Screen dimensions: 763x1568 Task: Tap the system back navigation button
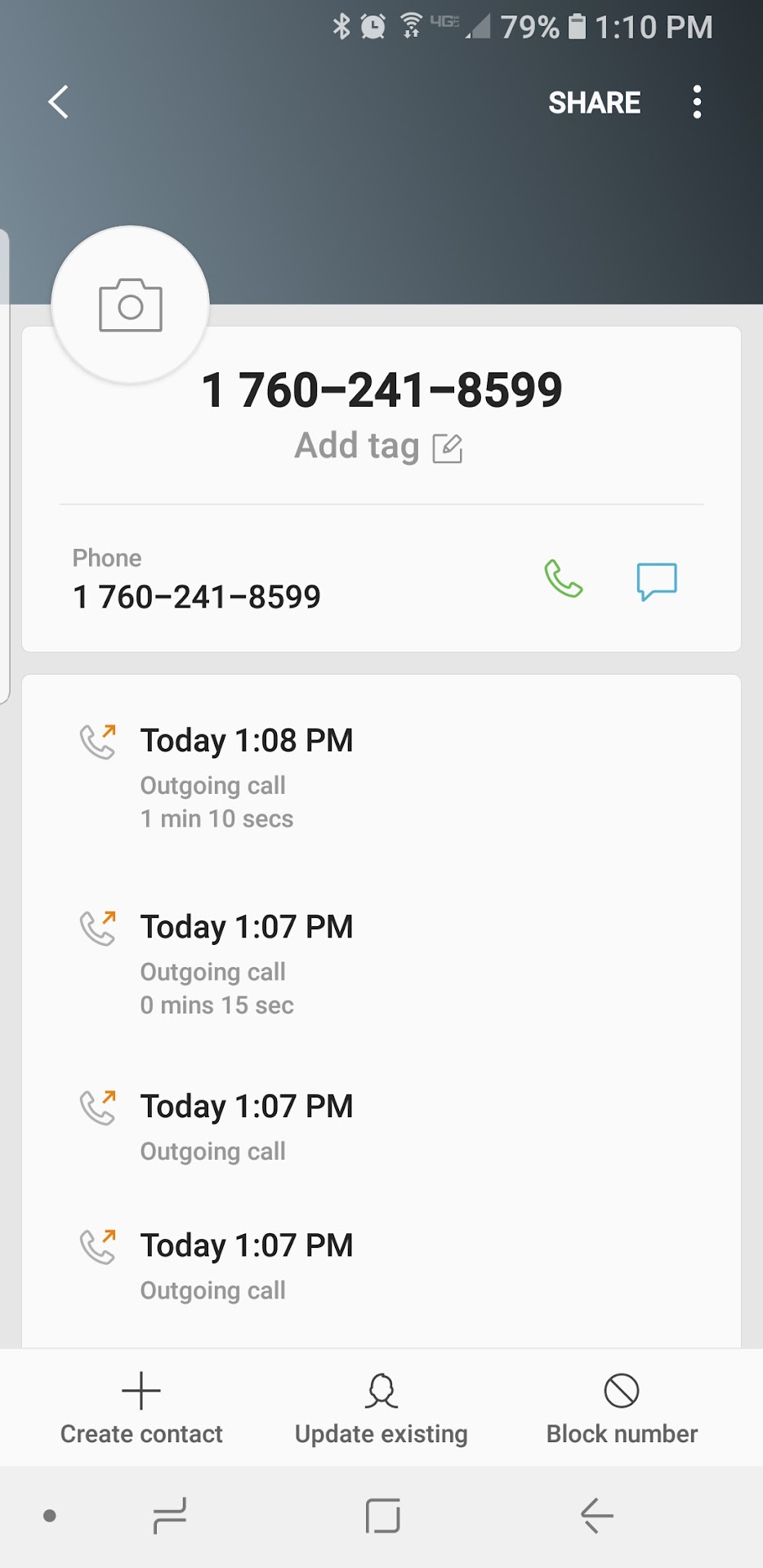click(597, 1516)
